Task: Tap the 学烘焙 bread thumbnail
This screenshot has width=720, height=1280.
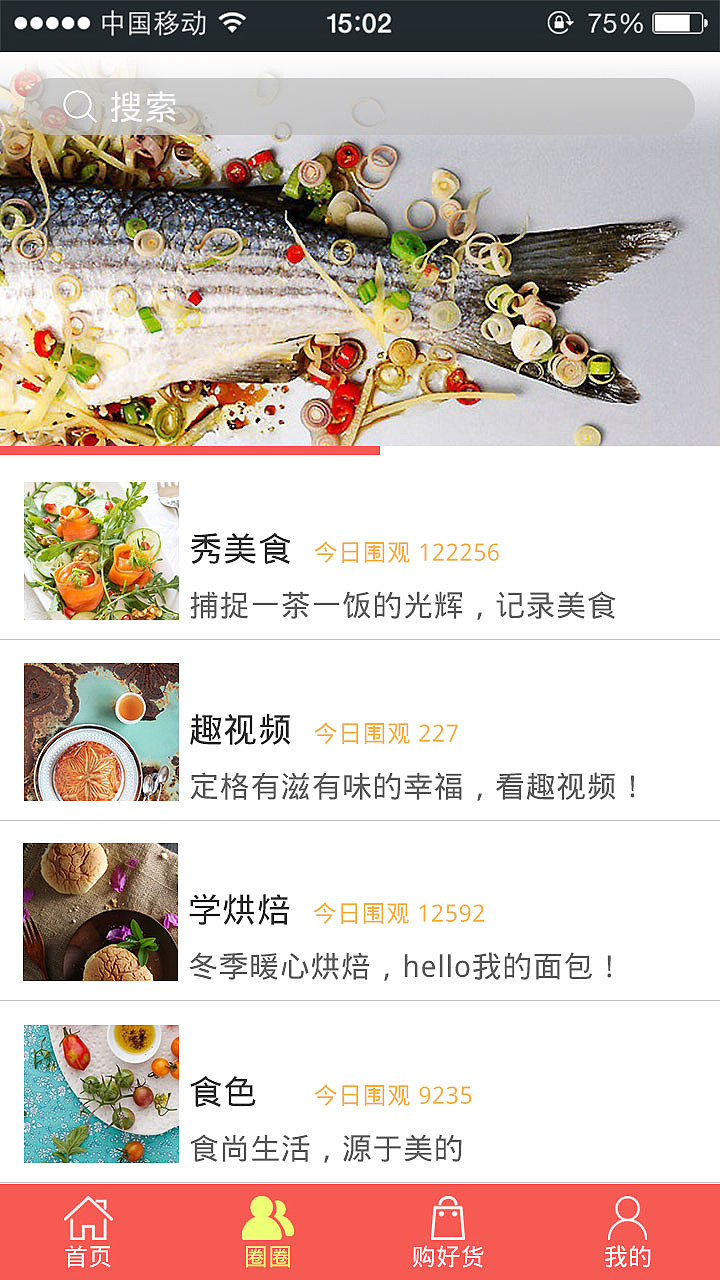Action: pos(100,911)
